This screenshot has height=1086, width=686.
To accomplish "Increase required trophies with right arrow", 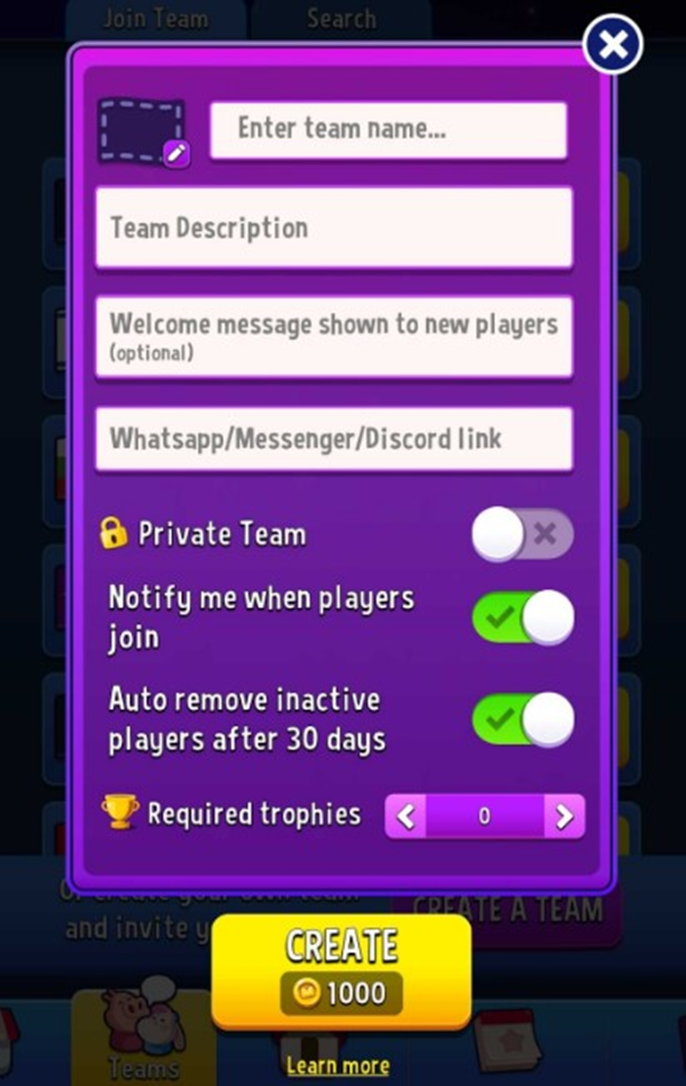I will 564,817.
